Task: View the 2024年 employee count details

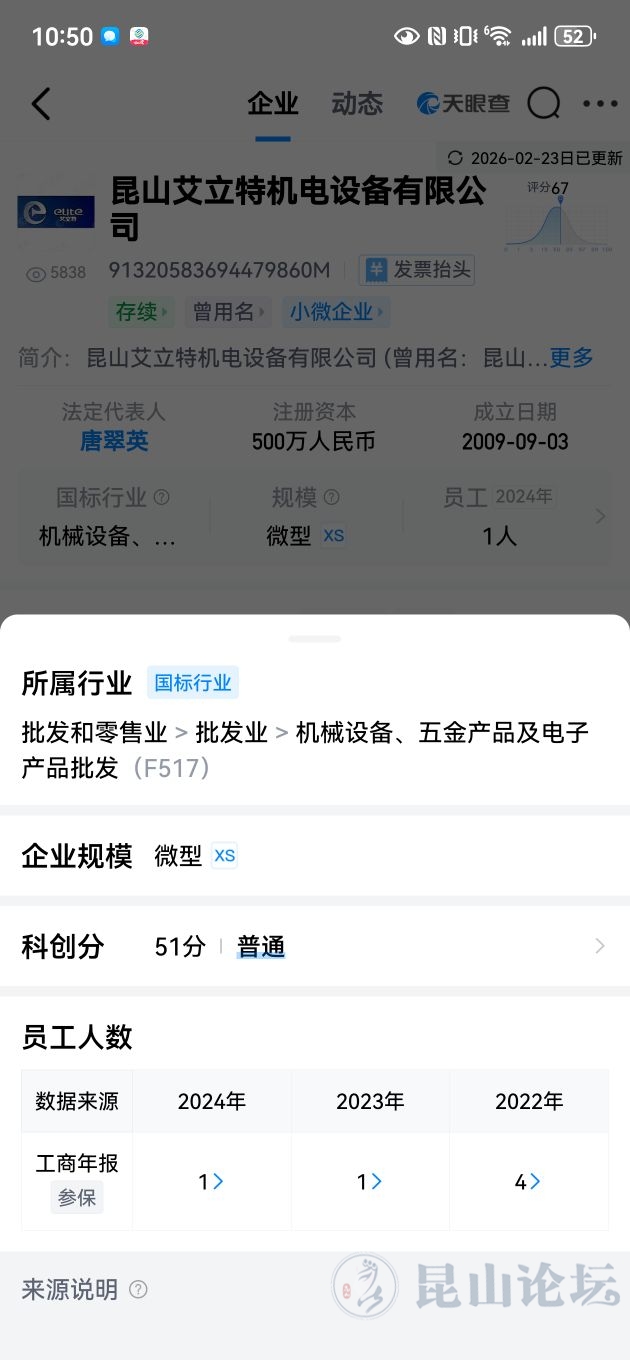Action: [211, 1182]
